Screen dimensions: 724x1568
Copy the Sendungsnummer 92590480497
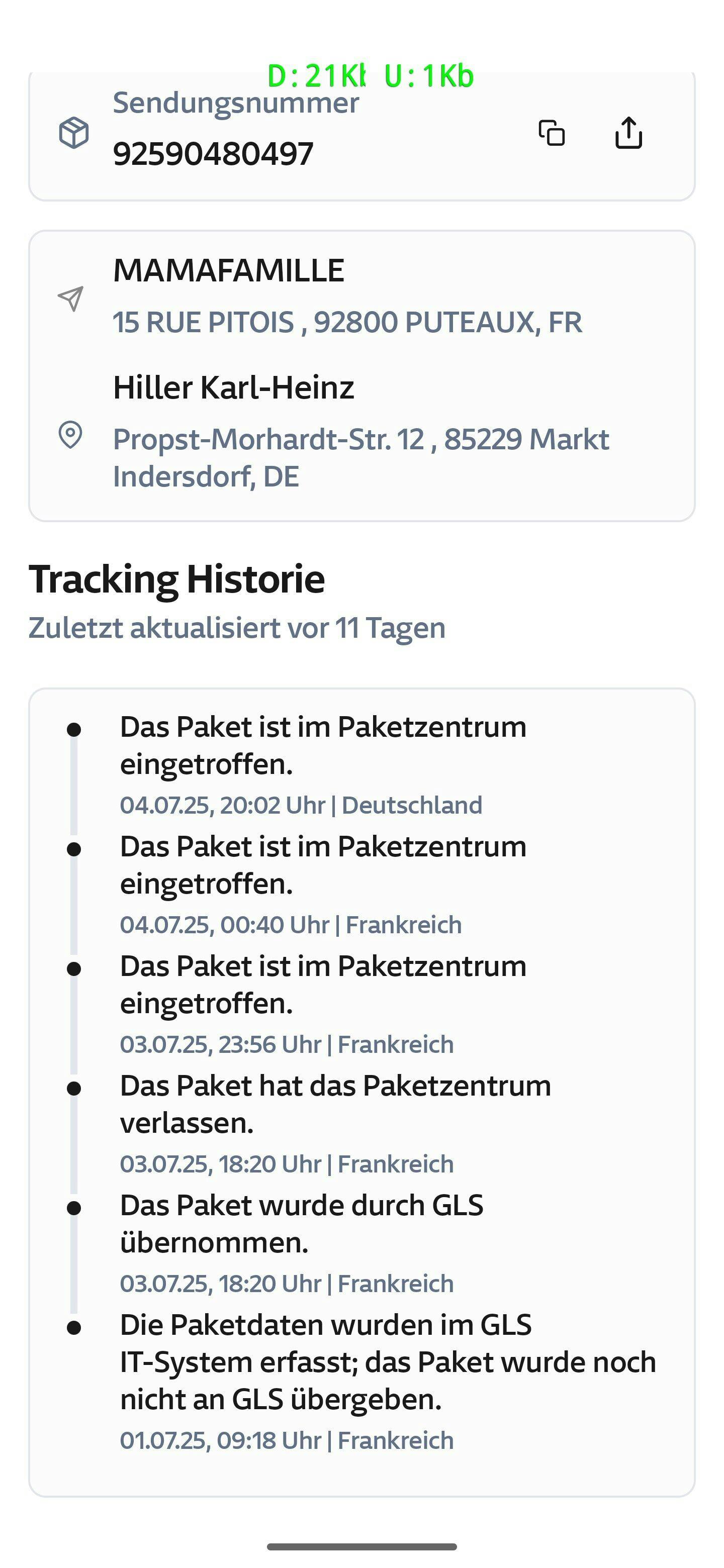(552, 133)
